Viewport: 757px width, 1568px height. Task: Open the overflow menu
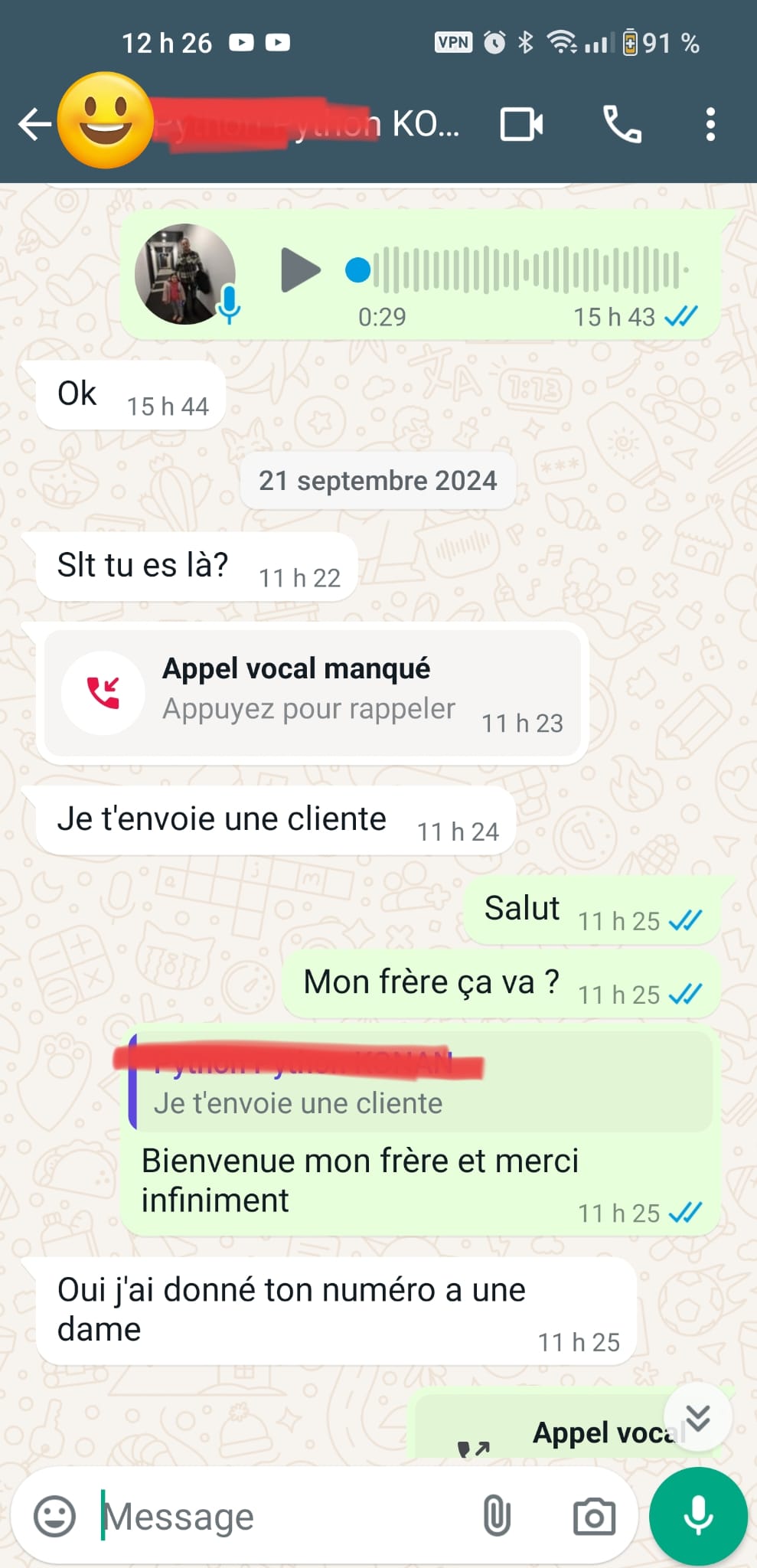(x=710, y=124)
